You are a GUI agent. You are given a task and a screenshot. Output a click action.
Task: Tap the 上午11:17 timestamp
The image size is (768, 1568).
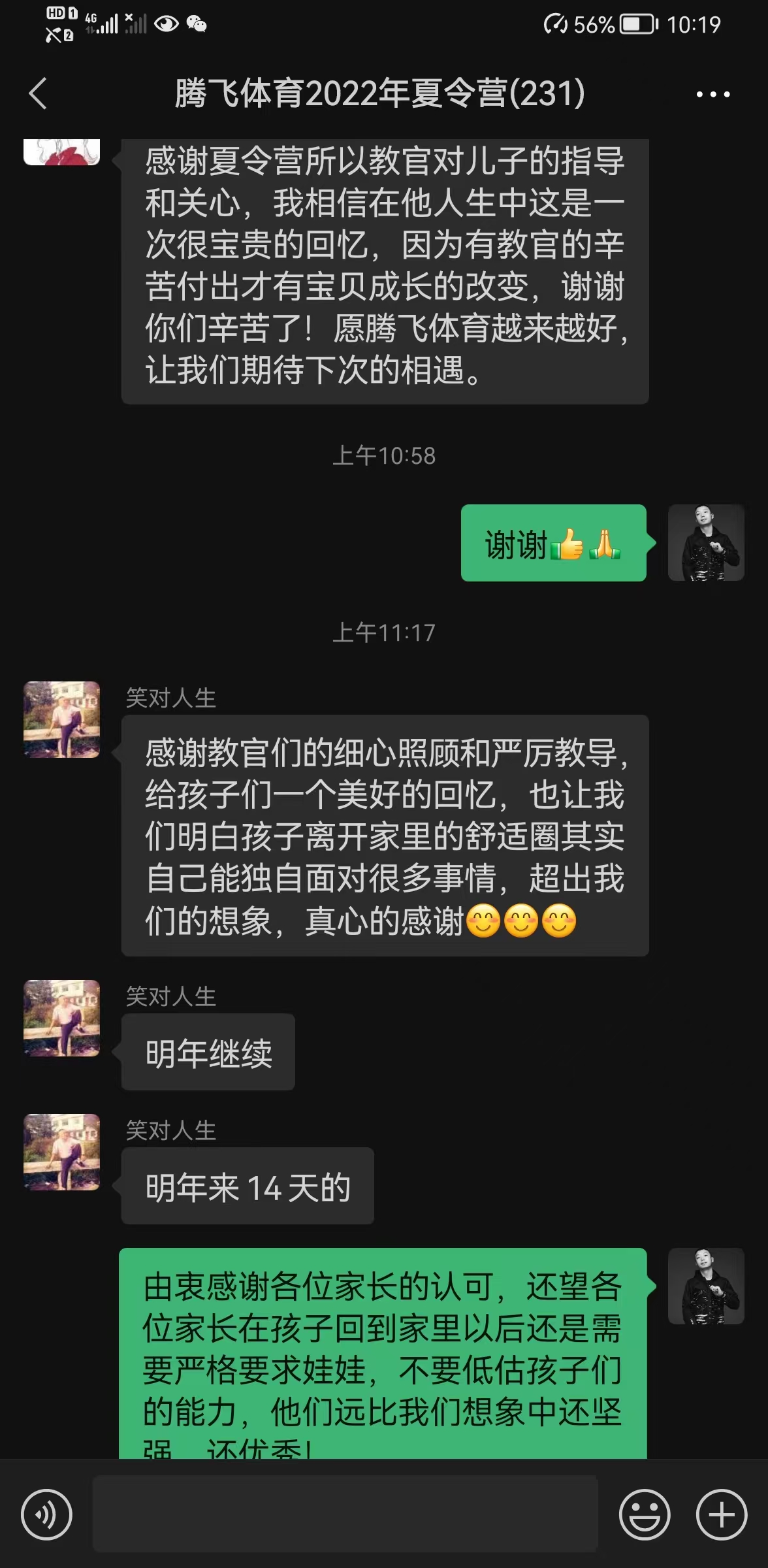pos(384,631)
